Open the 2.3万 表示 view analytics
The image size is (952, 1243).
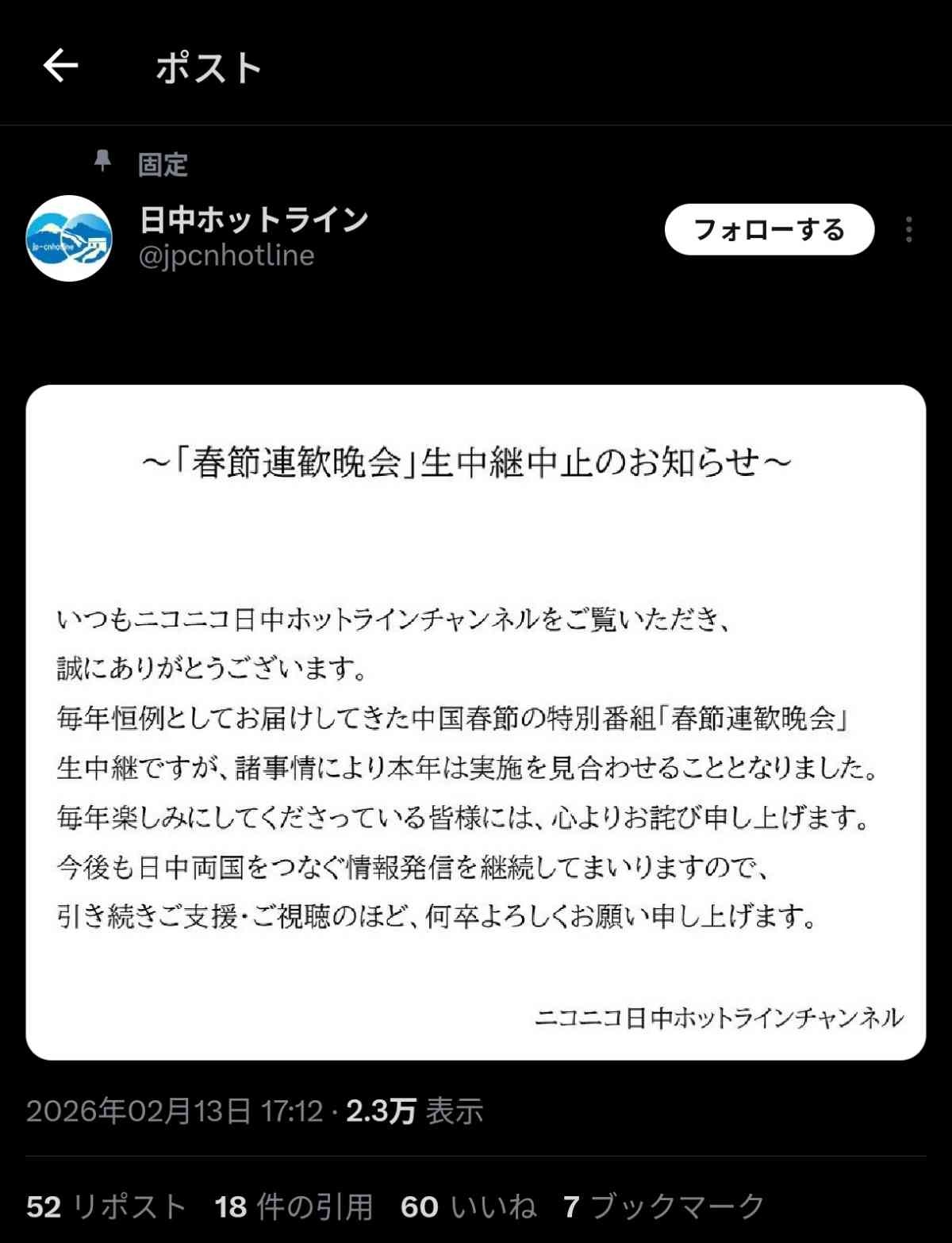point(414,1111)
